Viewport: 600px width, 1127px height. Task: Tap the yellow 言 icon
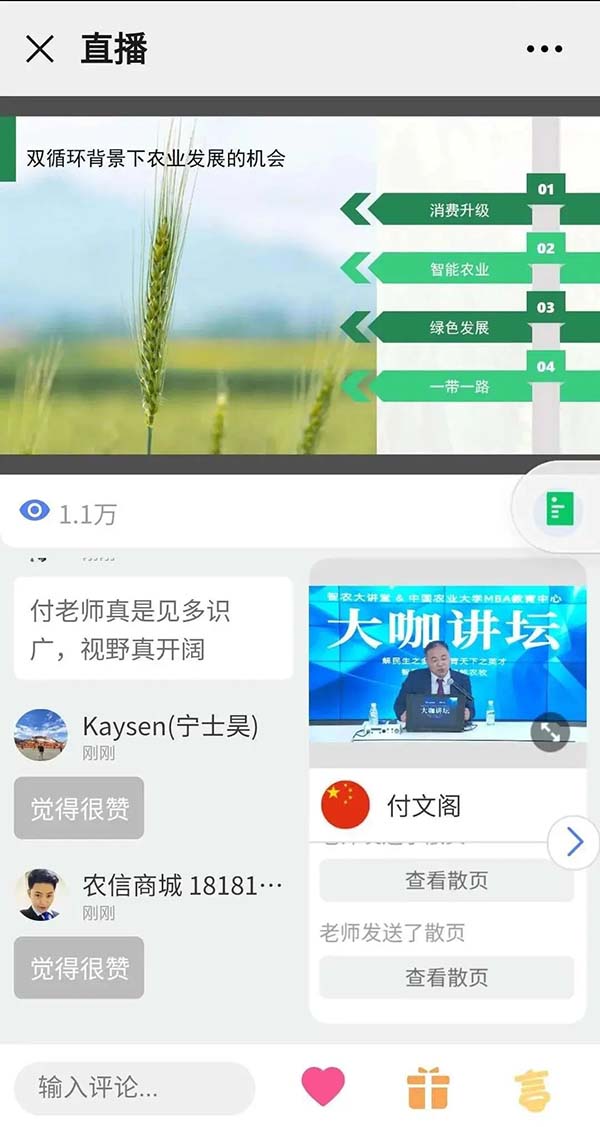coord(533,1089)
